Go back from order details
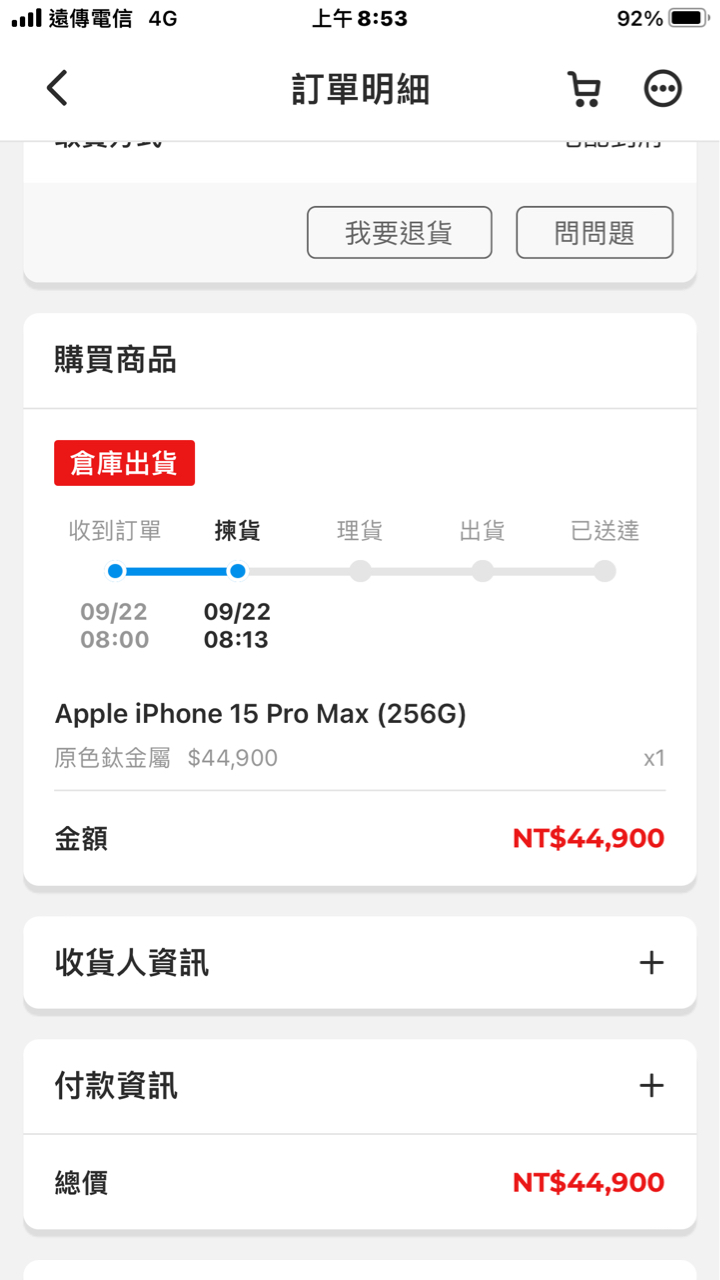This screenshot has width=720, height=1280. pyautogui.click(x=58, y=89)
